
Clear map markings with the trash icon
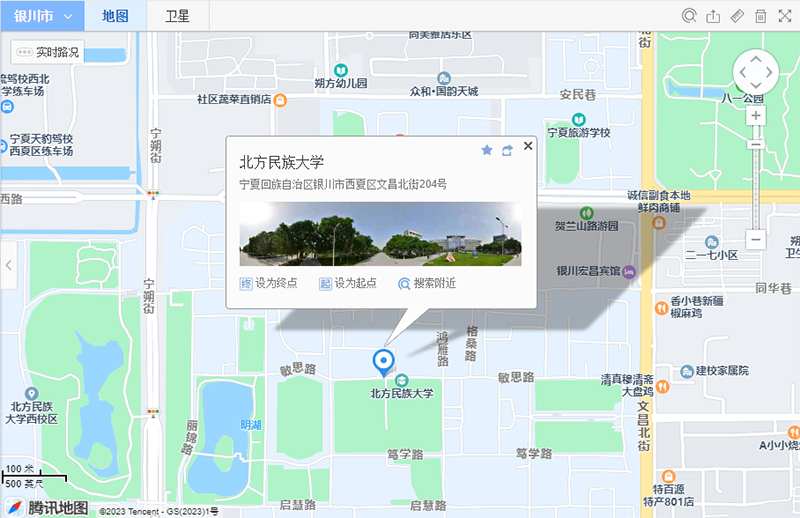coord(760,16)
